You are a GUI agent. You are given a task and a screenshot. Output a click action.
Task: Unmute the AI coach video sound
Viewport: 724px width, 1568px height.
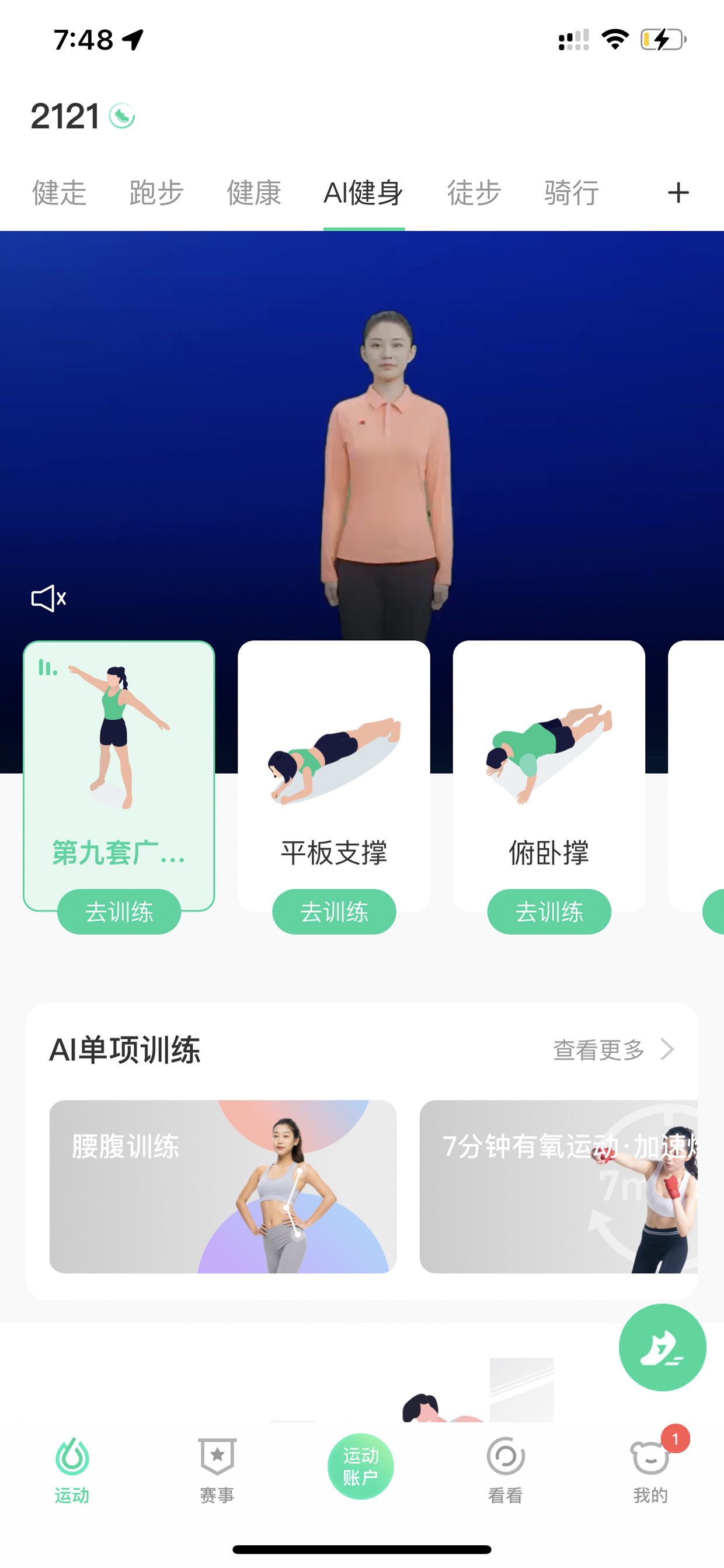48,598
